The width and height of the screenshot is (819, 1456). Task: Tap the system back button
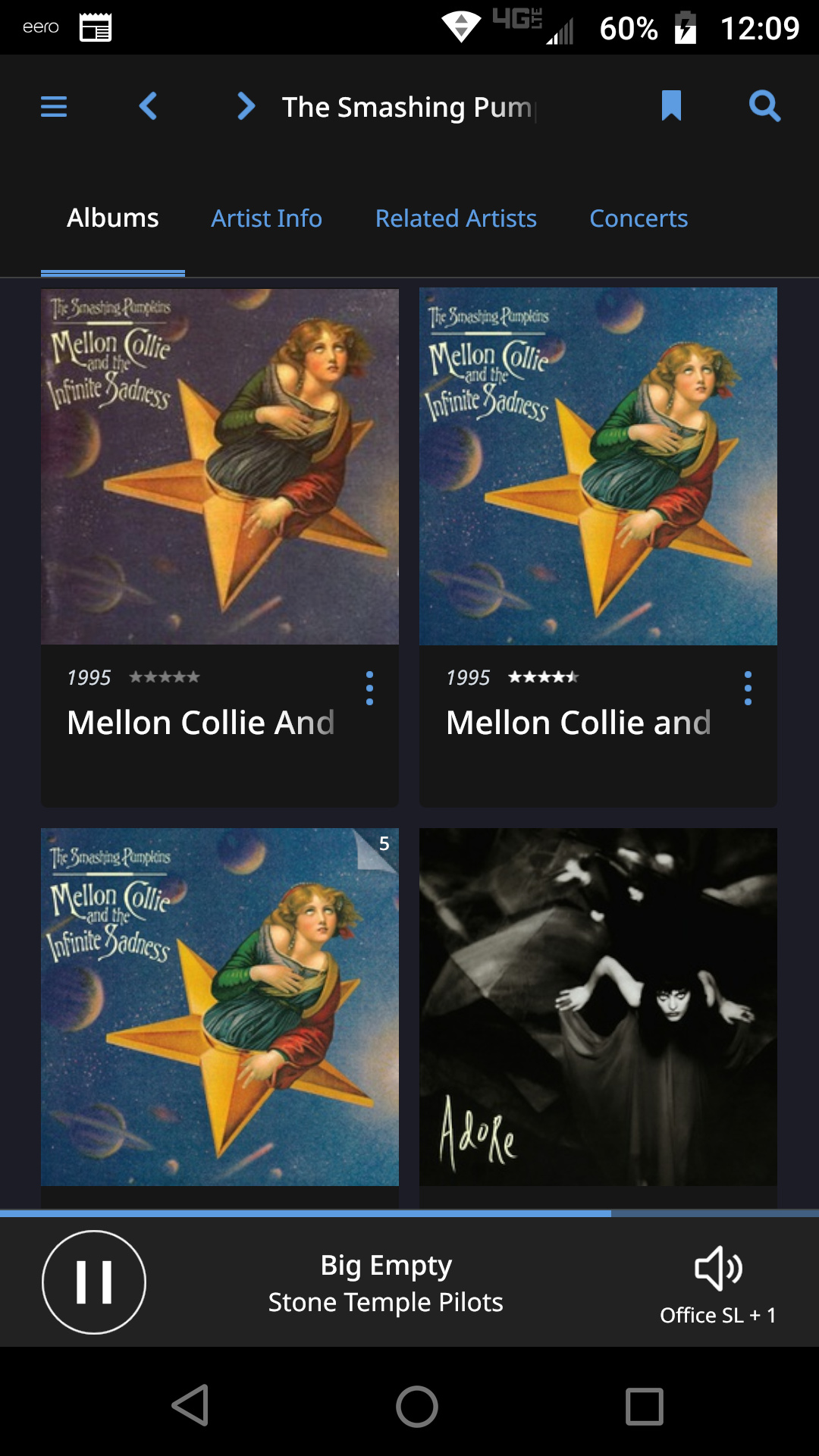pos(190,1405)
